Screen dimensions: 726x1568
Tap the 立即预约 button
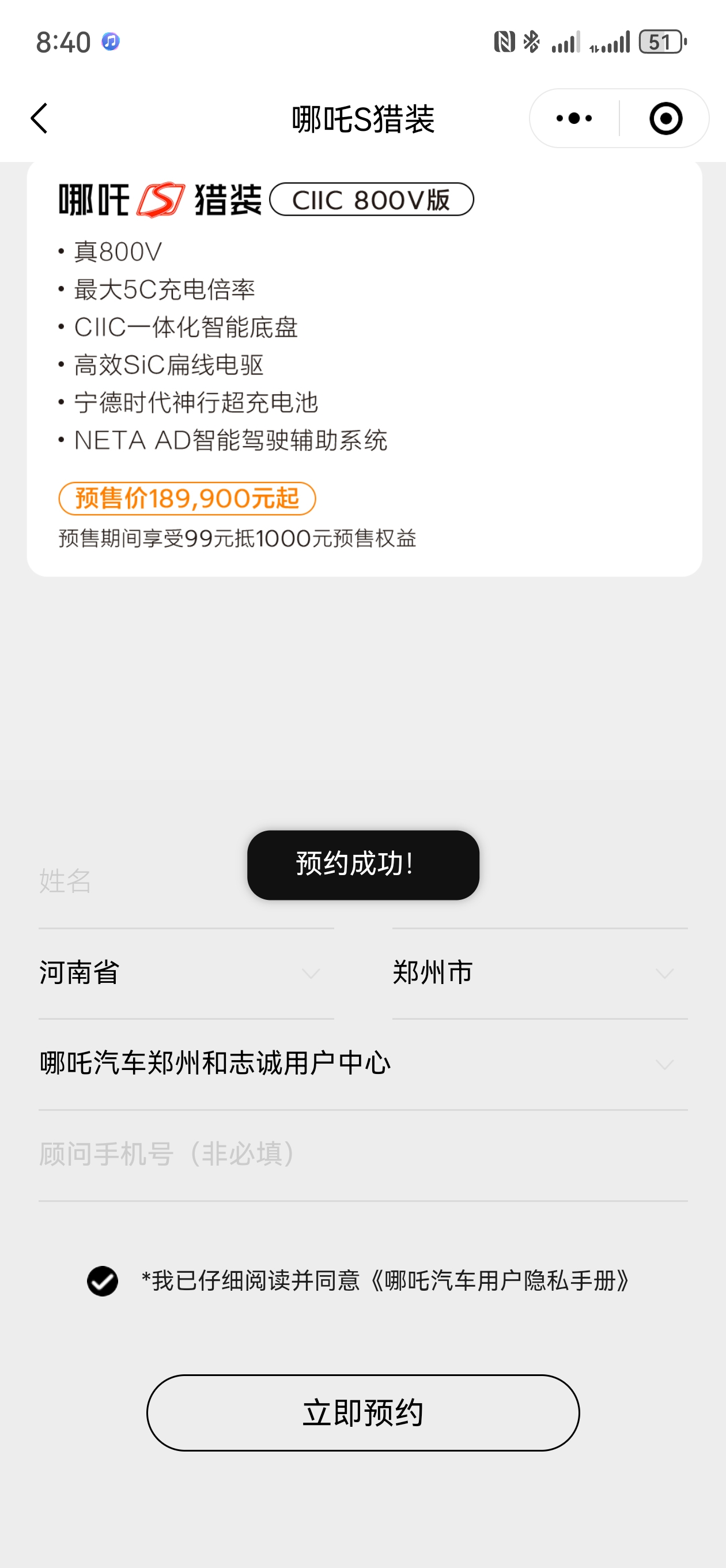point(362,1413)
